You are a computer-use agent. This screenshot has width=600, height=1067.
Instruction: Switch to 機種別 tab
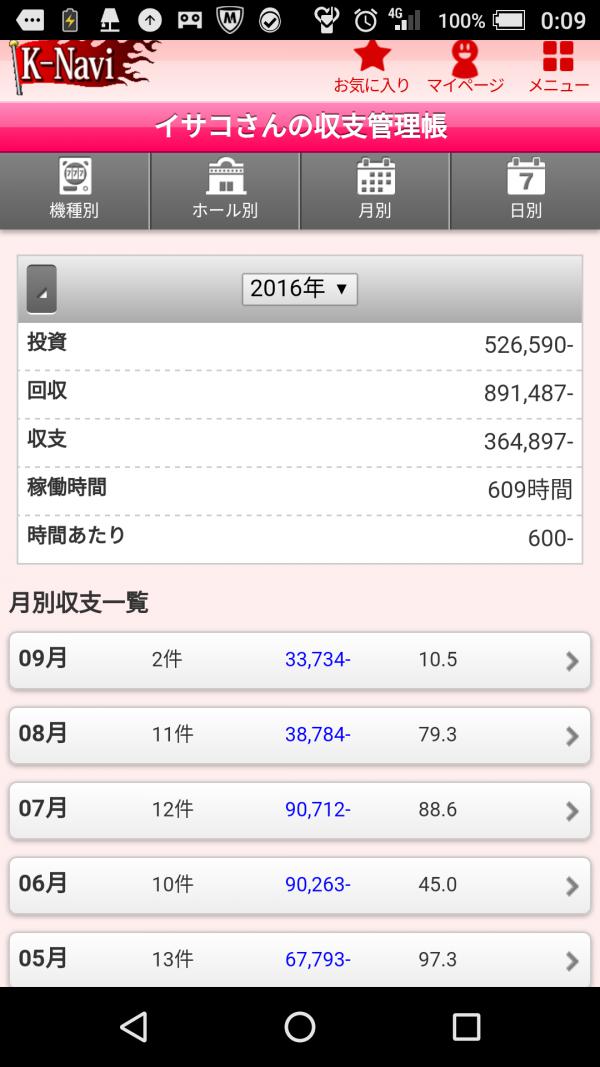coord(75,191)
